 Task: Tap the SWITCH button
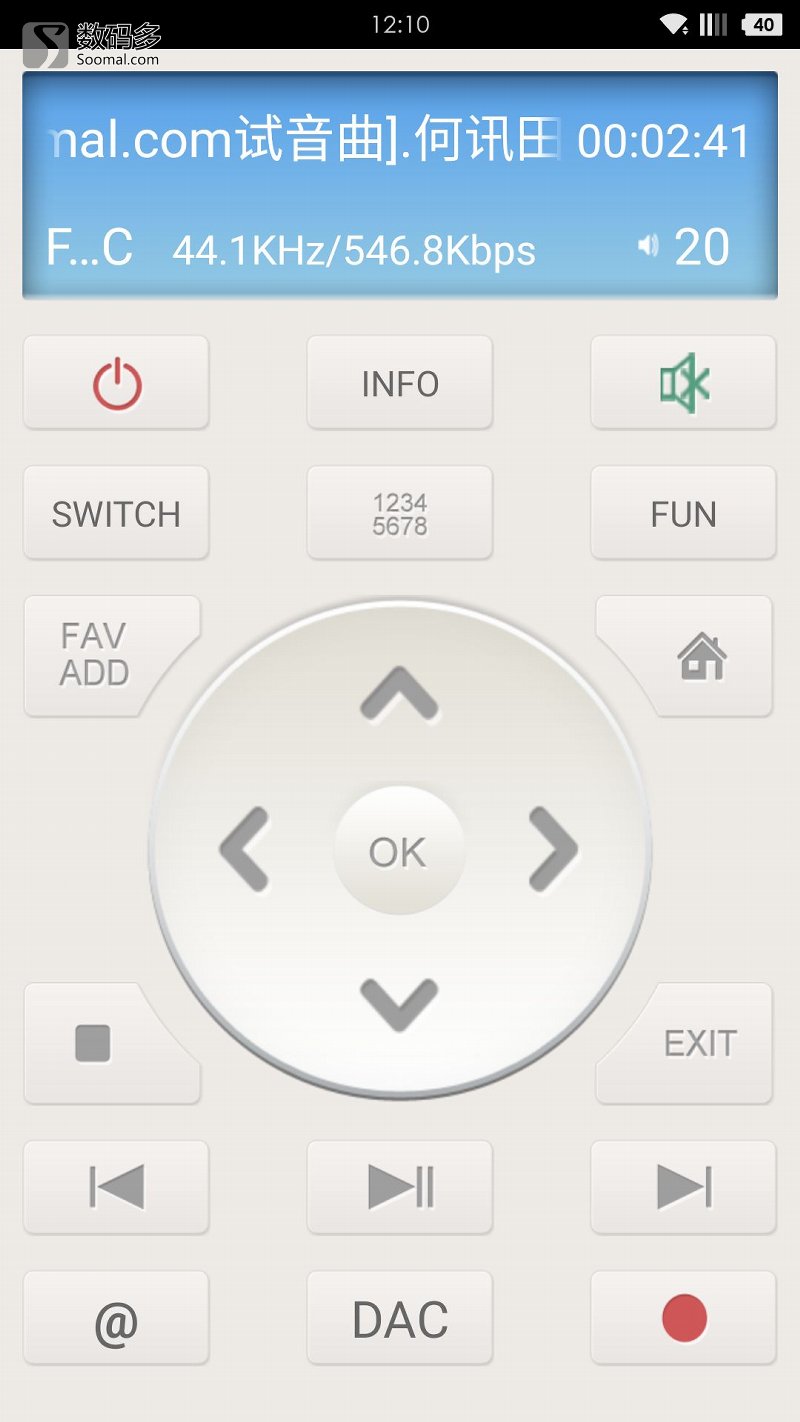[x=116, y=514]
